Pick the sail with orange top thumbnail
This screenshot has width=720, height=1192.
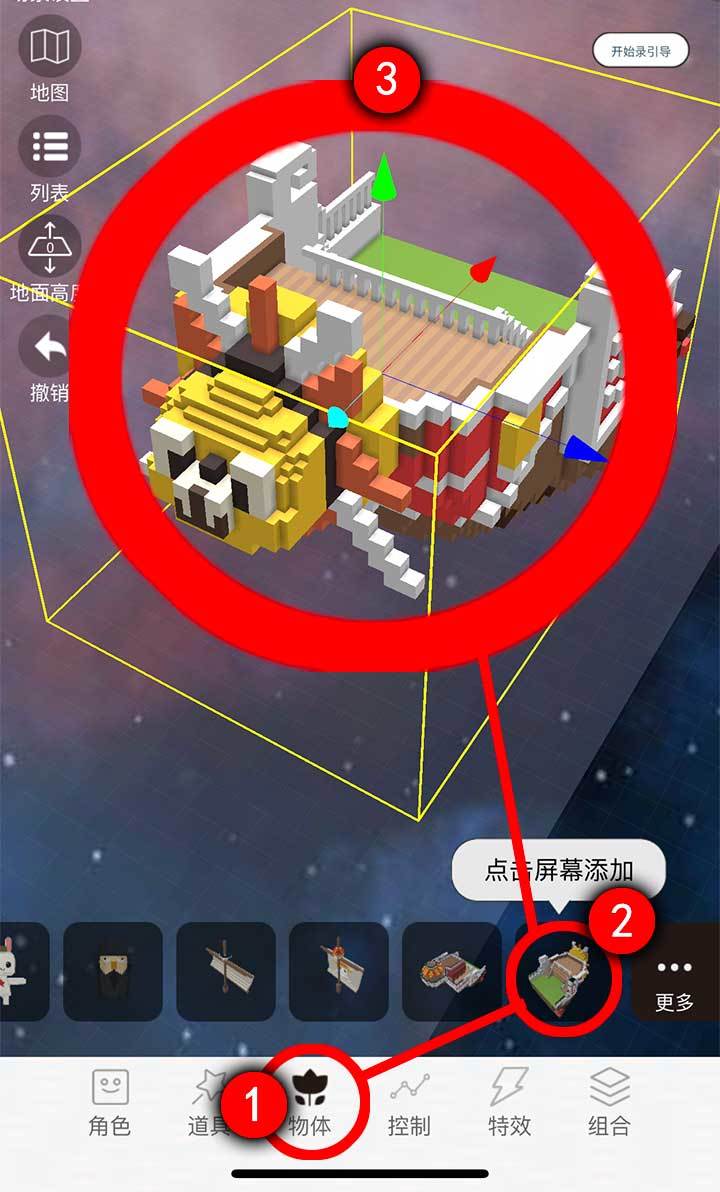[x=339, y=971]
